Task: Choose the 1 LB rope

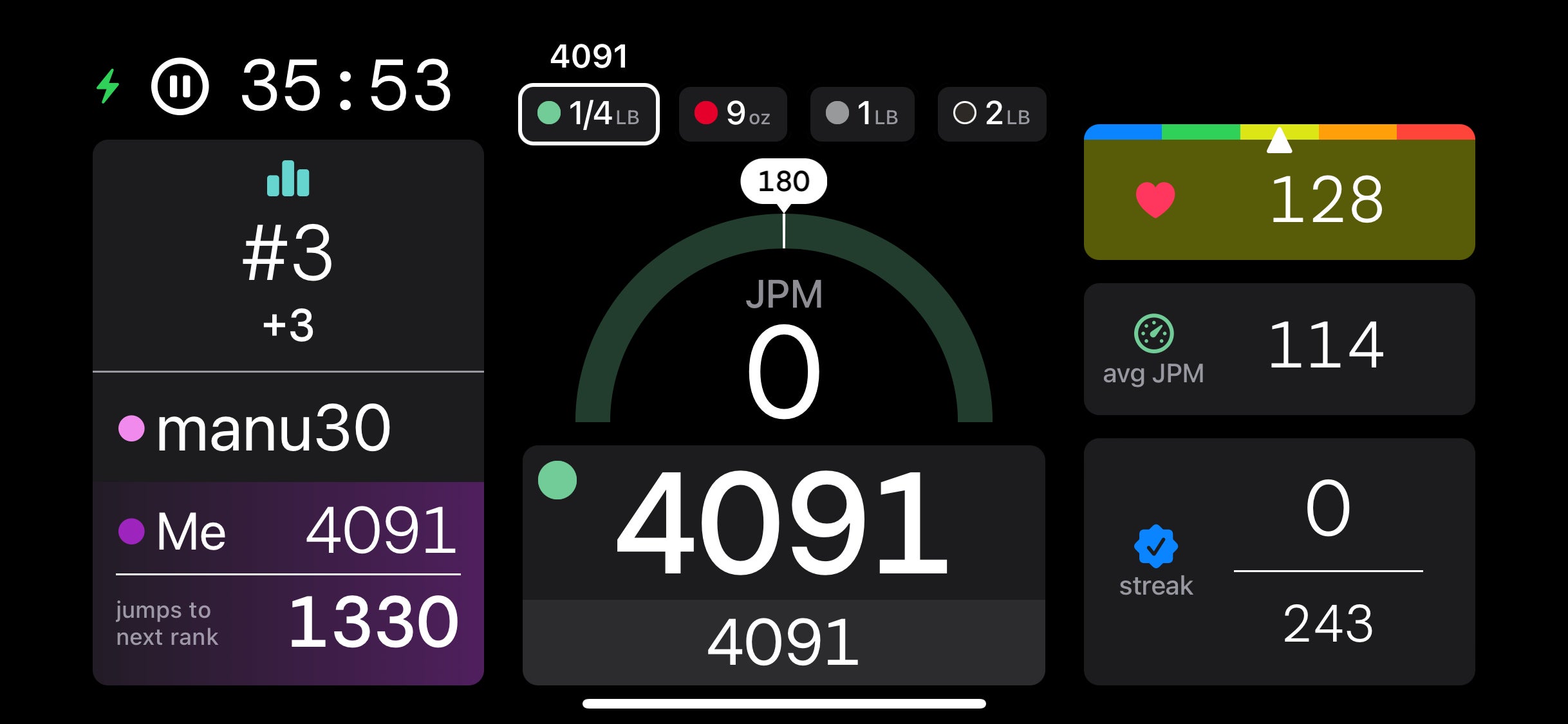Action: (x=862, y=114)
